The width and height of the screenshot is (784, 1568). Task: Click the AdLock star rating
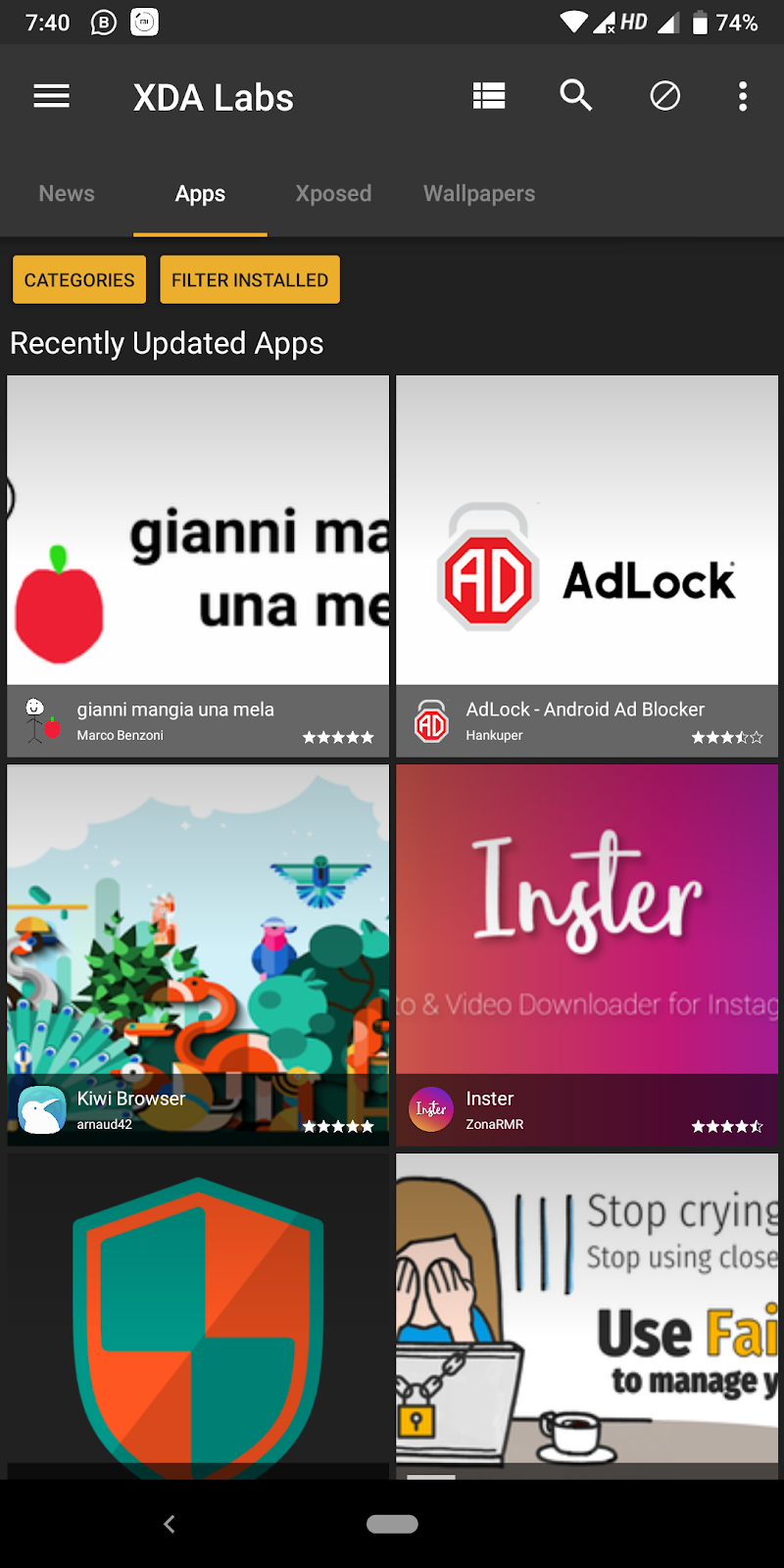click(727, 735)
